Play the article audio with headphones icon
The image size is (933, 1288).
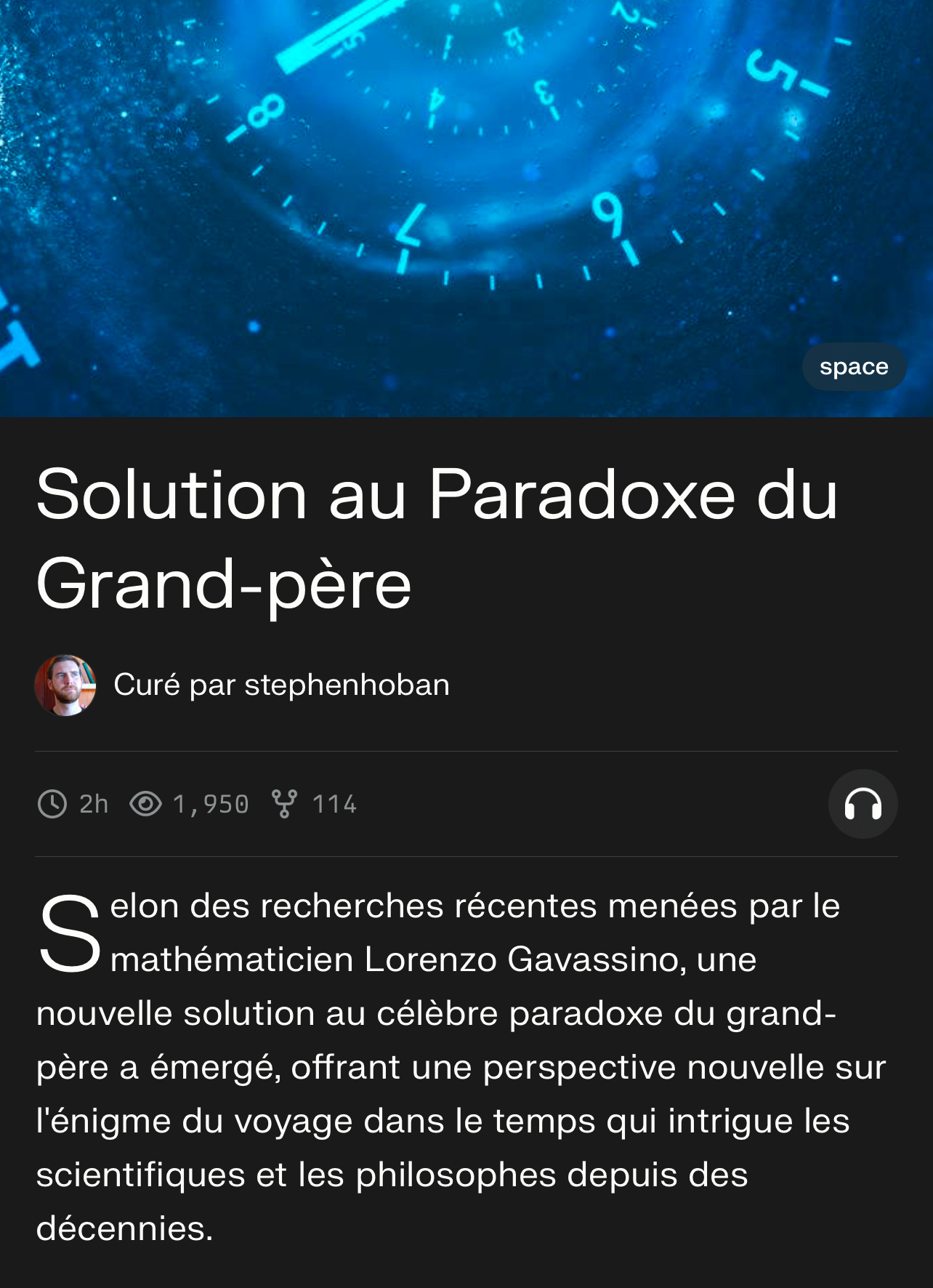863,804
